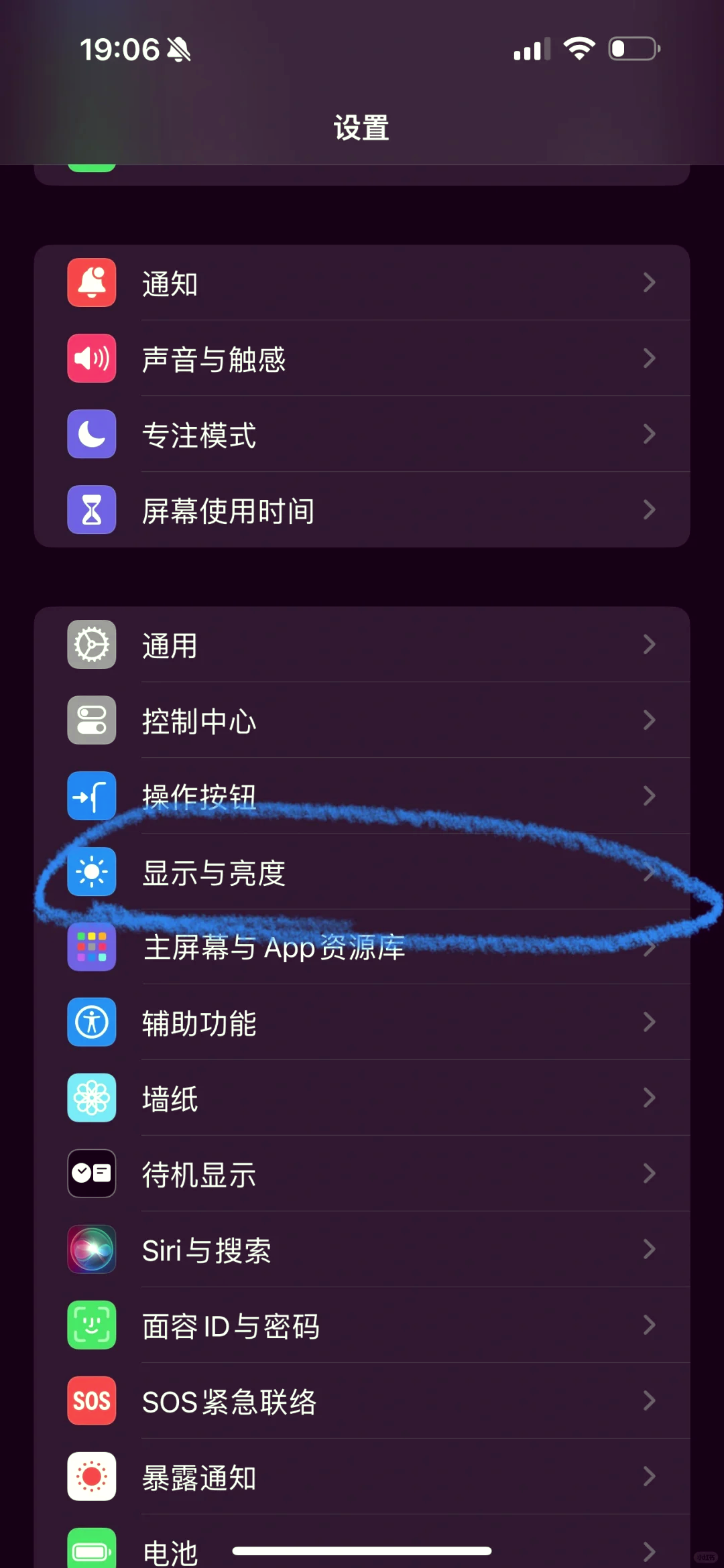Open the Accessibility figure icon
This screenshot has width=724, height=1568.
(91, 1023)
